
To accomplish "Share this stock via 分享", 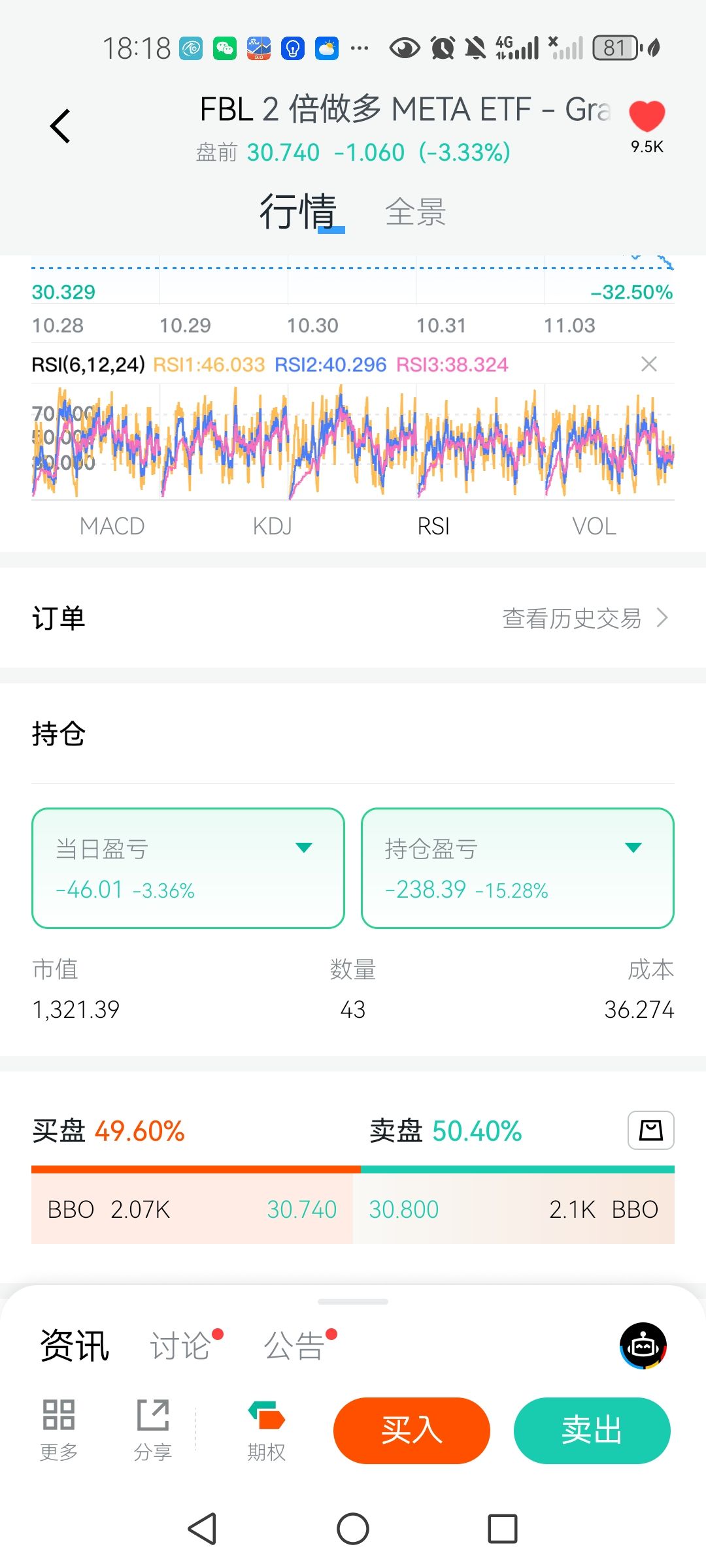I will pyautogui.click(x=153, y=1430).
